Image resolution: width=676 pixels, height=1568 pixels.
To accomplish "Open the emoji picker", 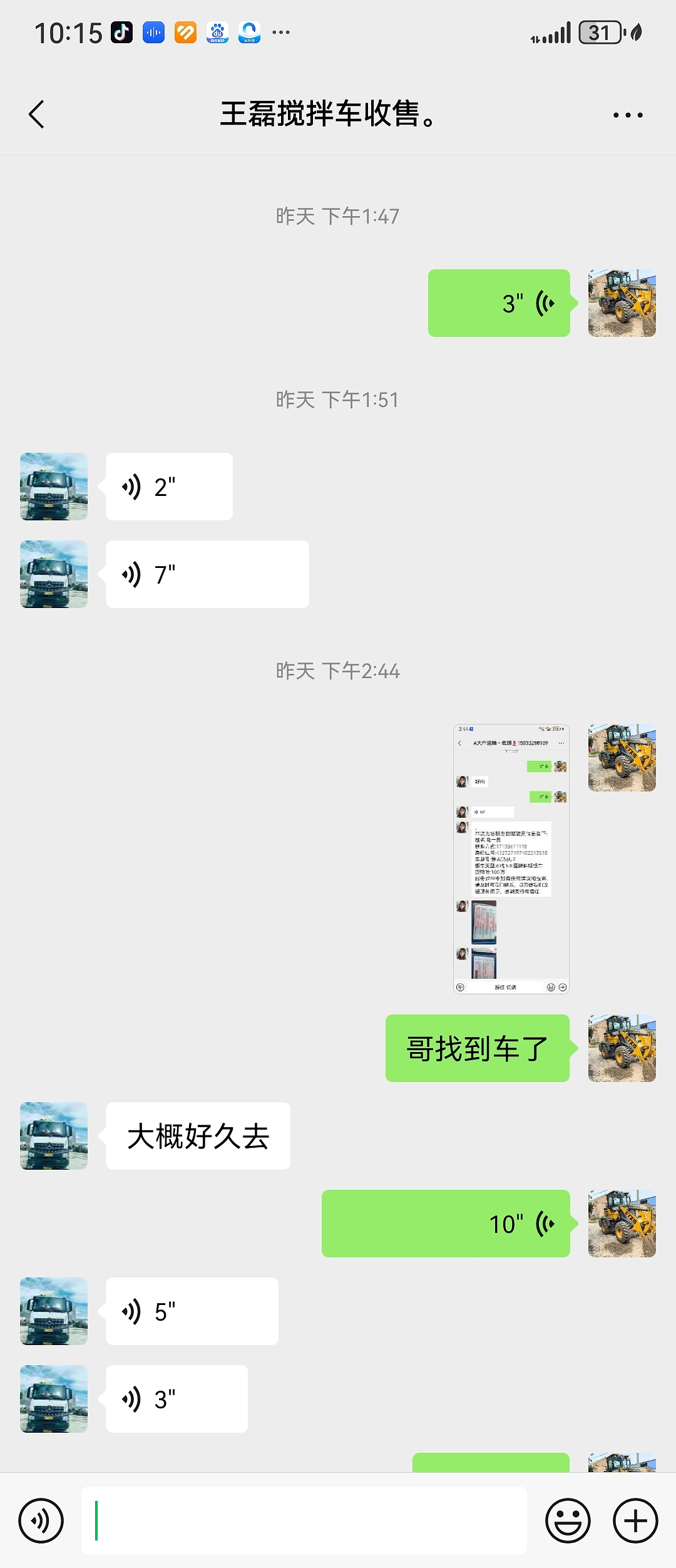I will (568, 1520).
